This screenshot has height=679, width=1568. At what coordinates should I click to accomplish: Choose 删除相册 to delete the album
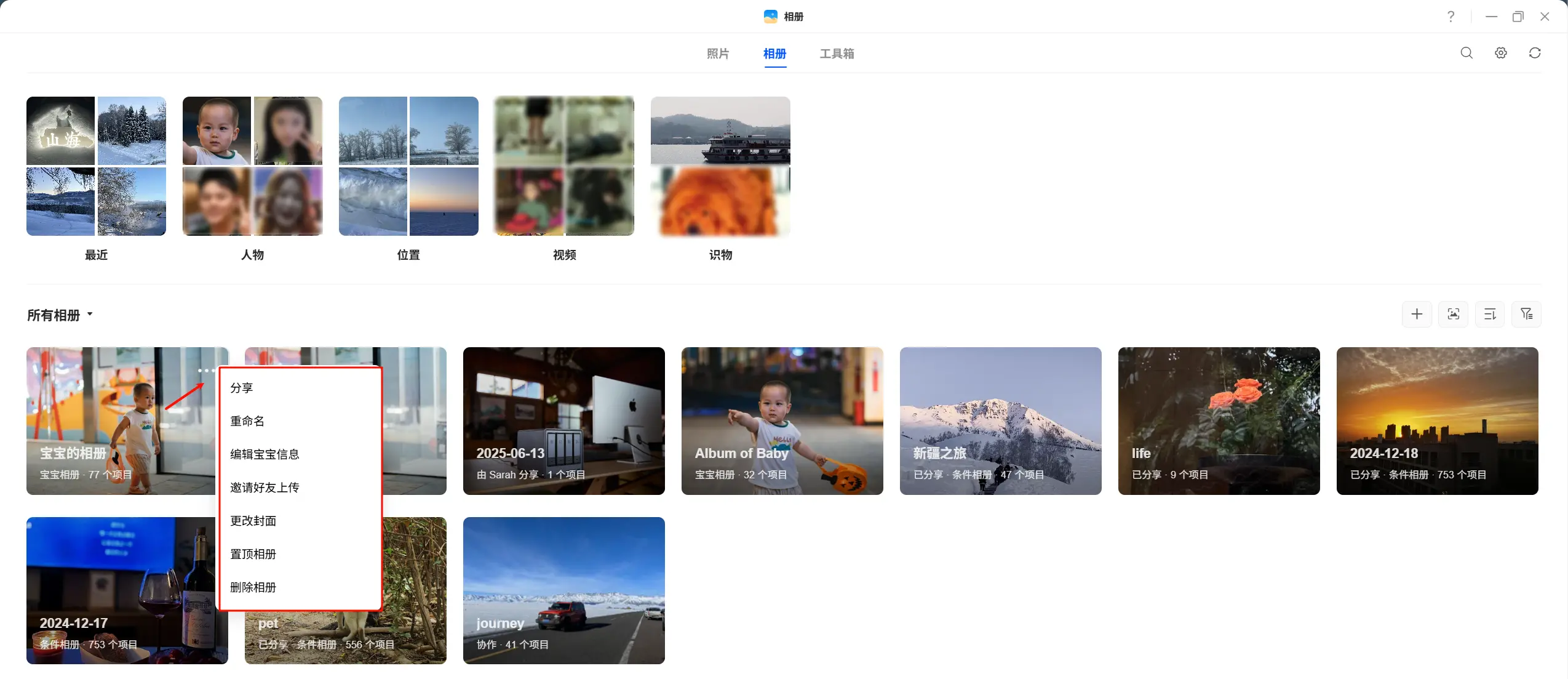pos(253,587)
